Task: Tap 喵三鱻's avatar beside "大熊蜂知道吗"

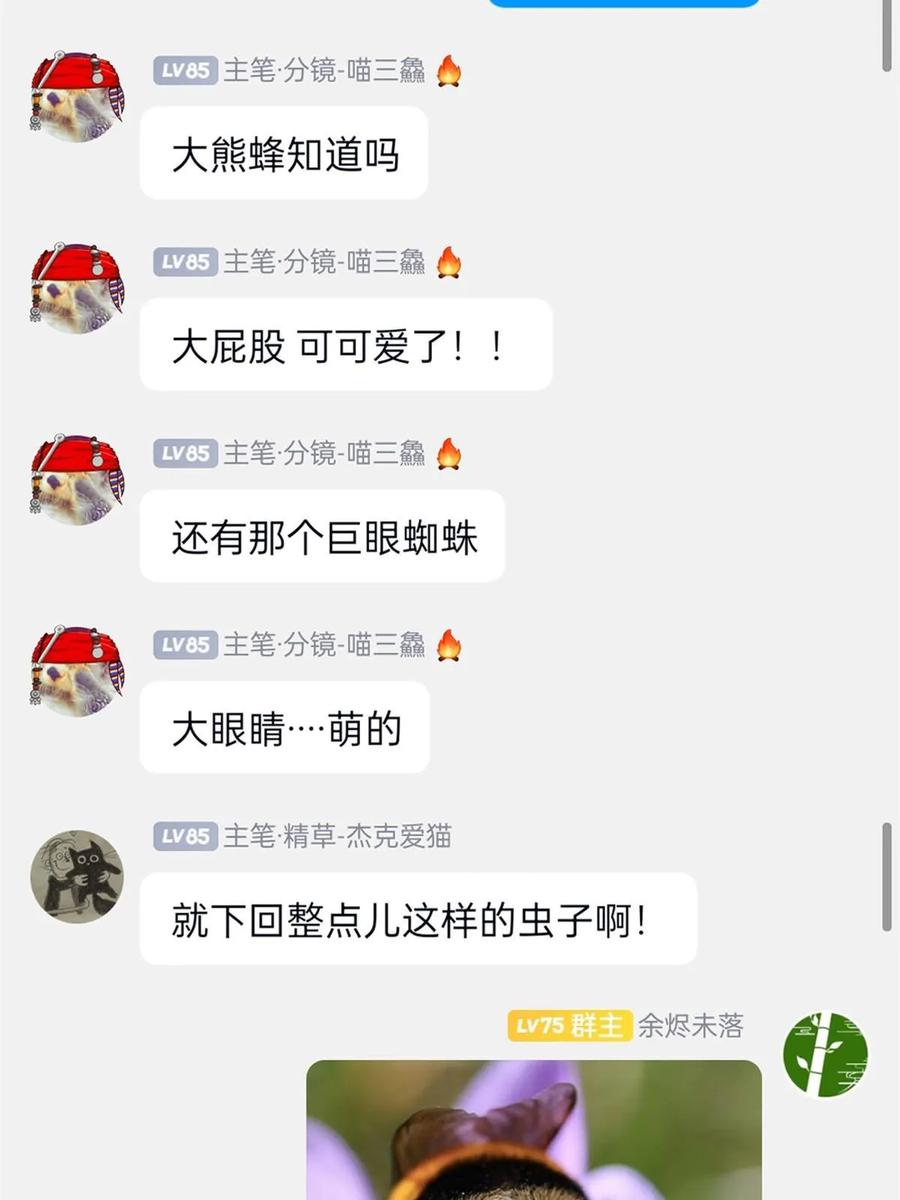Action: click(x=77, y=96)
